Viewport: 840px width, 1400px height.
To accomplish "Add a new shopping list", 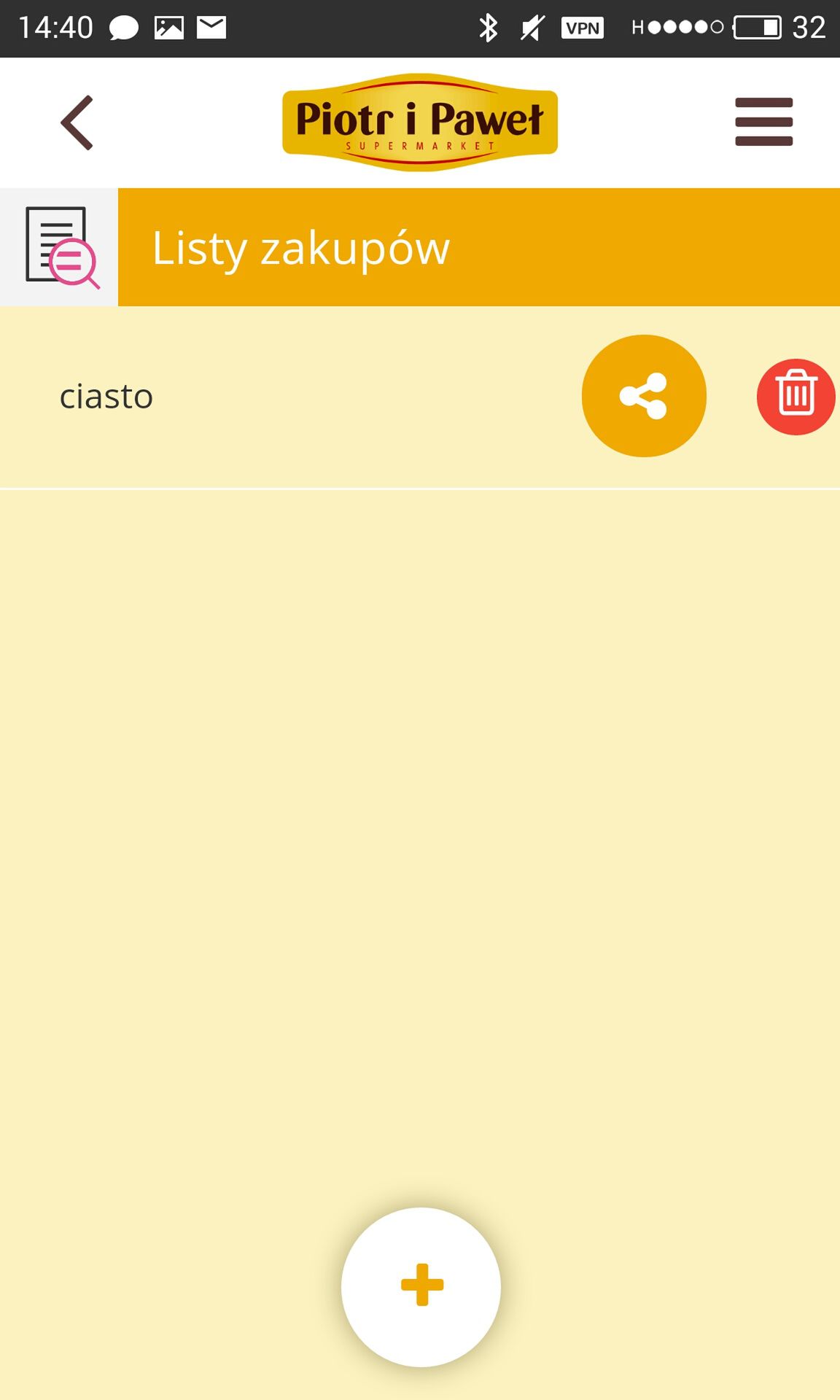I will pos(421,1287).
